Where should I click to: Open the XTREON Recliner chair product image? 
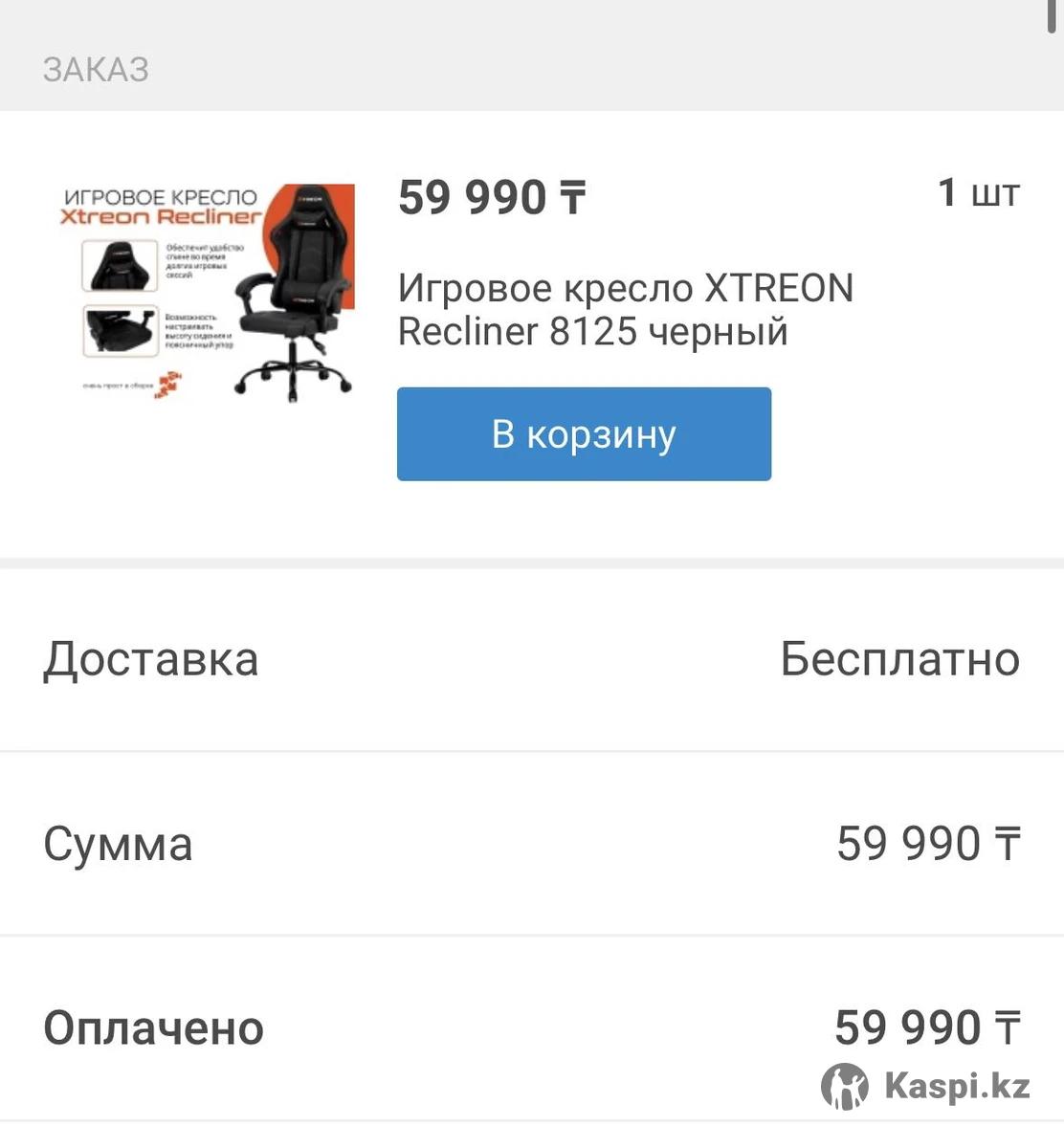[x=208, y=292]
